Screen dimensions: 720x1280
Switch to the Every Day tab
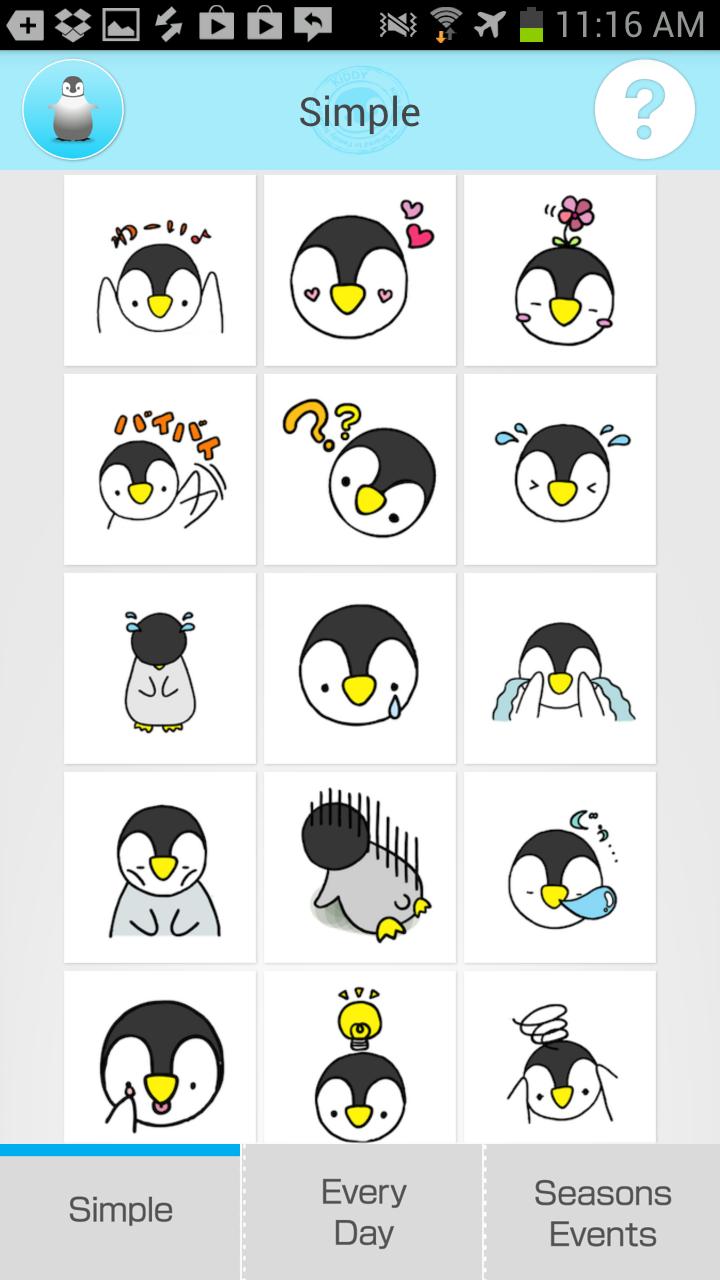tap(363, 1212)
